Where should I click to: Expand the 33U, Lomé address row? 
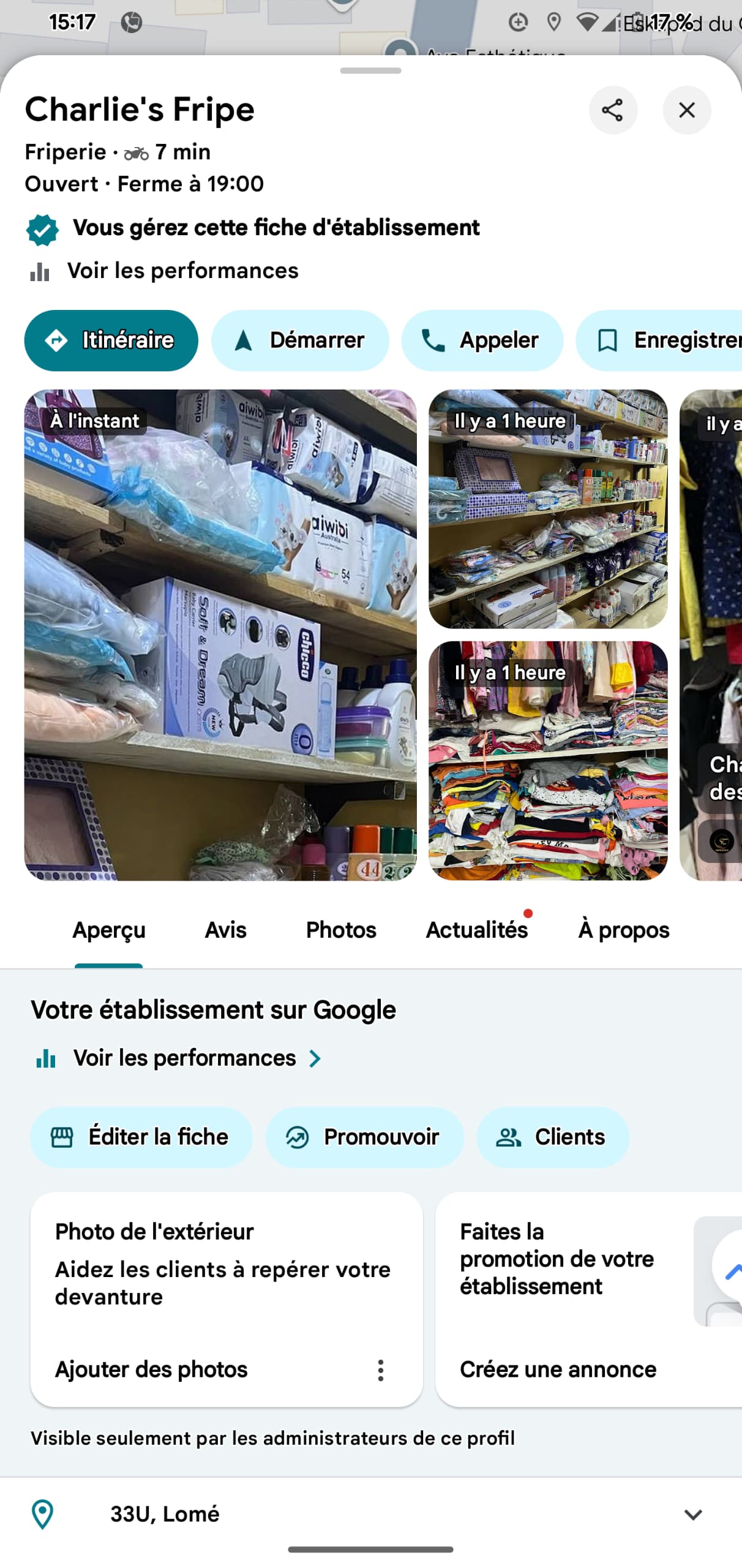[x=692, y=1514]
